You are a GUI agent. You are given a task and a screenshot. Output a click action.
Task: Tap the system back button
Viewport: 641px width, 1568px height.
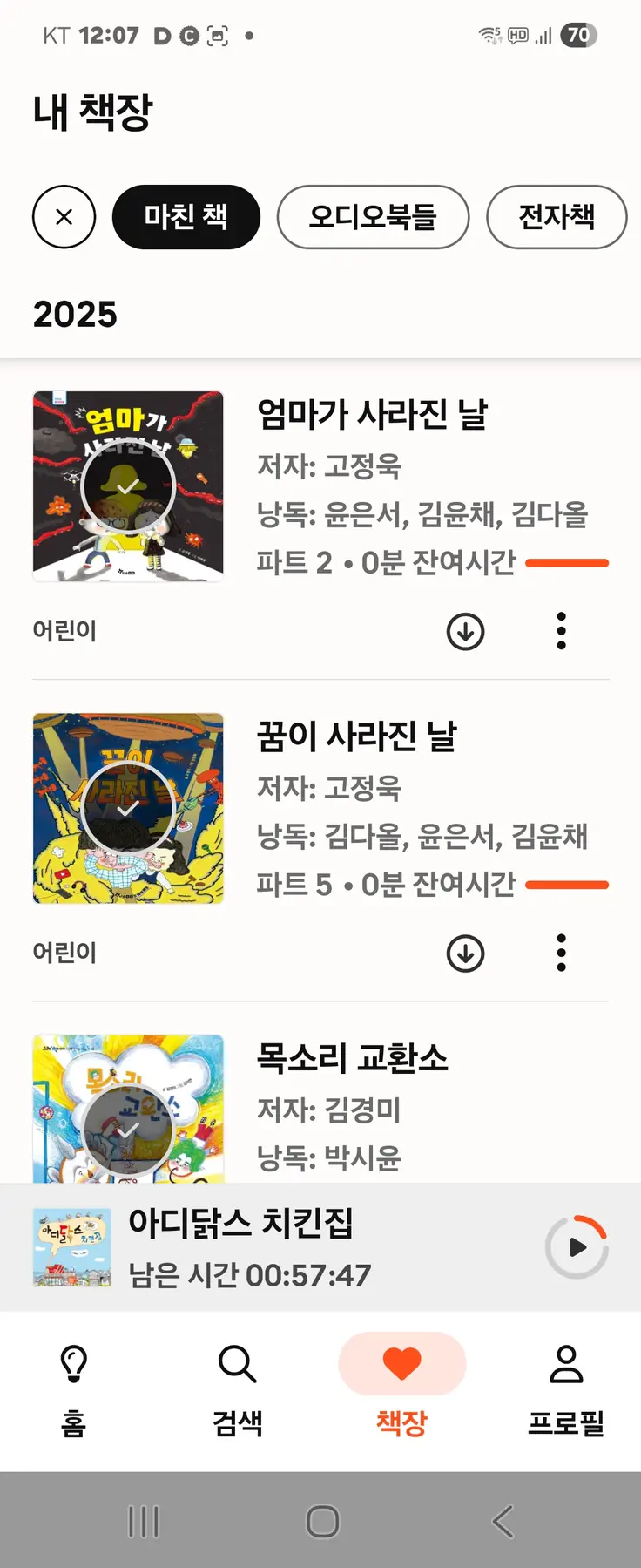(x=503, y=1522)
